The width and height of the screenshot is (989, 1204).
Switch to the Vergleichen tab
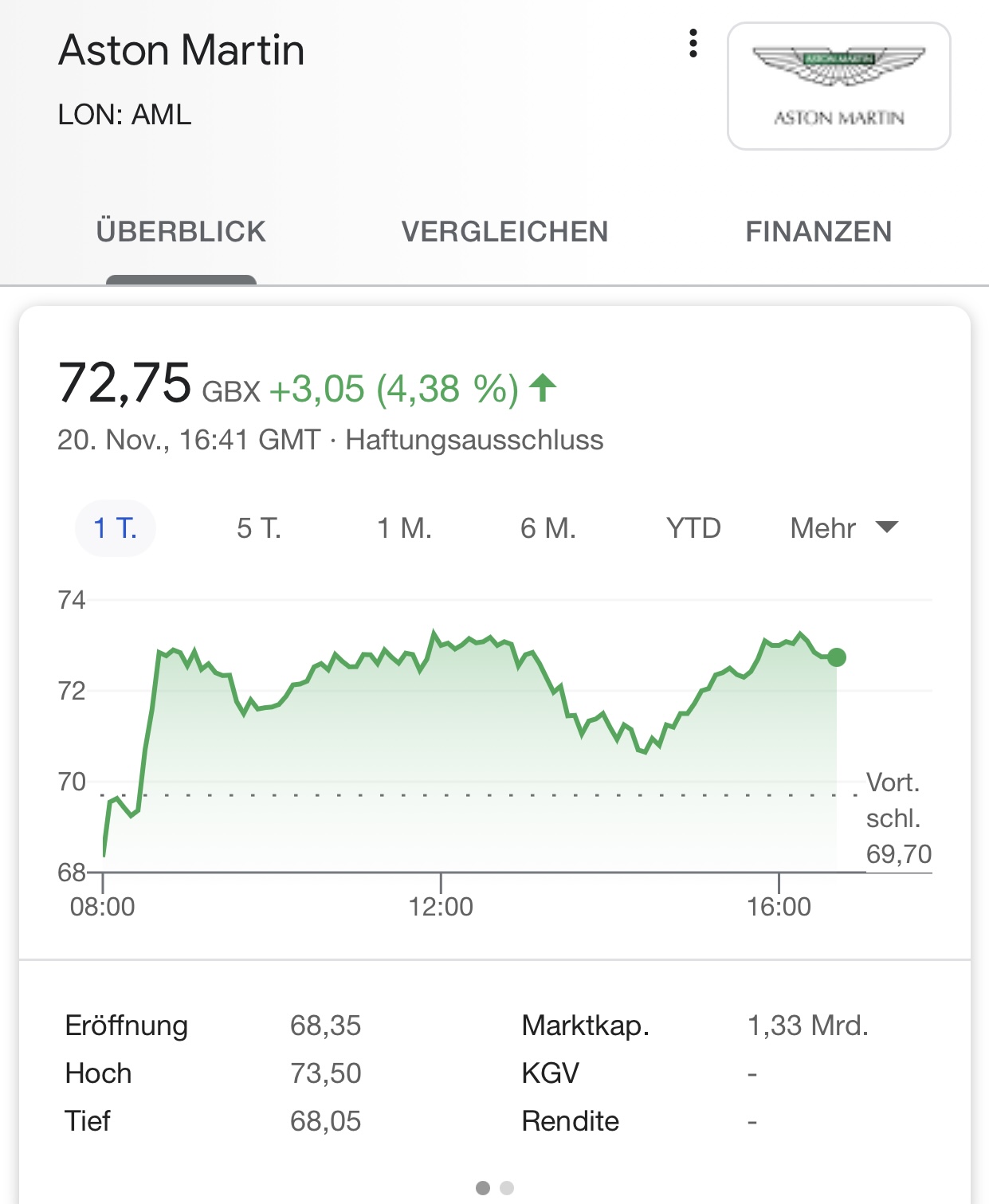(x=504, y=232)
